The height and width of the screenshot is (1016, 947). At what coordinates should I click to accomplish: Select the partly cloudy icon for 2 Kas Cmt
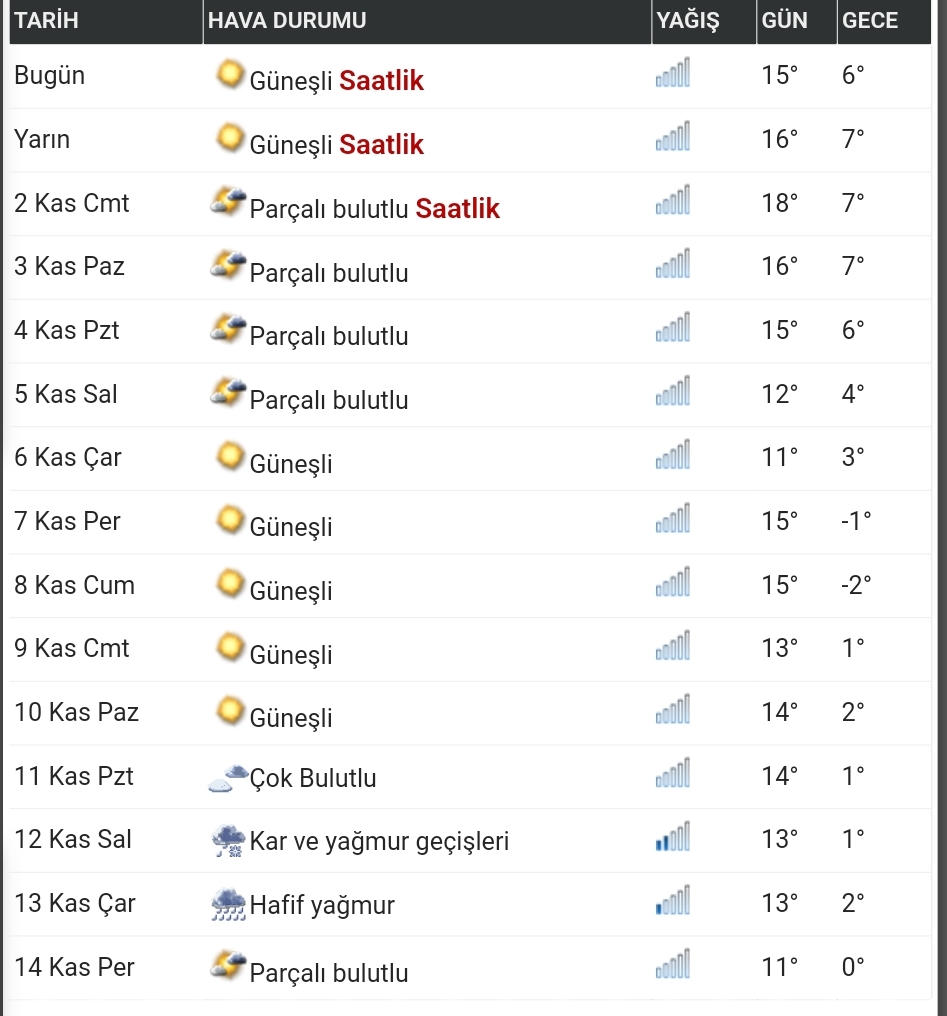click(229, 200)
